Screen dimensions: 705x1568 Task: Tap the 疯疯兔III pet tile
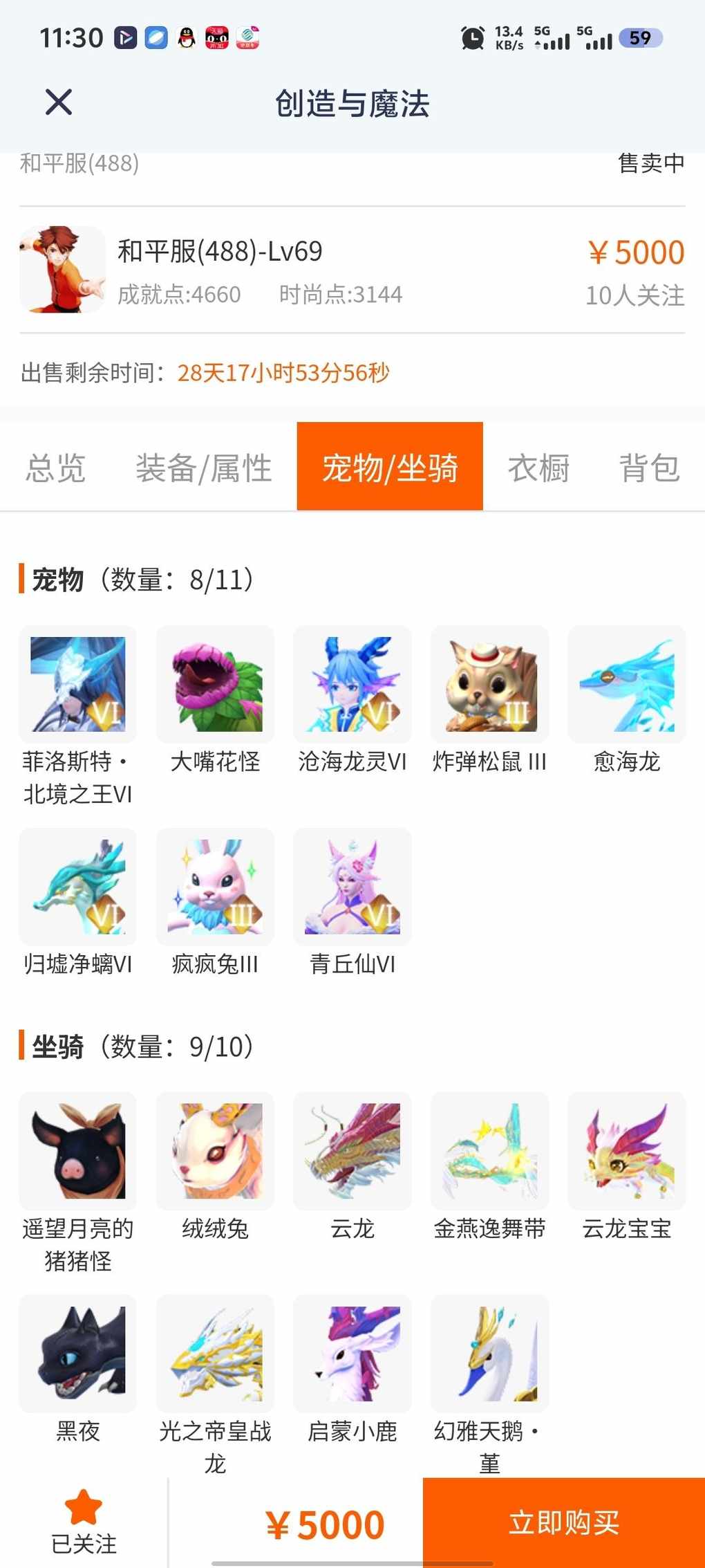tap(215, 887)
